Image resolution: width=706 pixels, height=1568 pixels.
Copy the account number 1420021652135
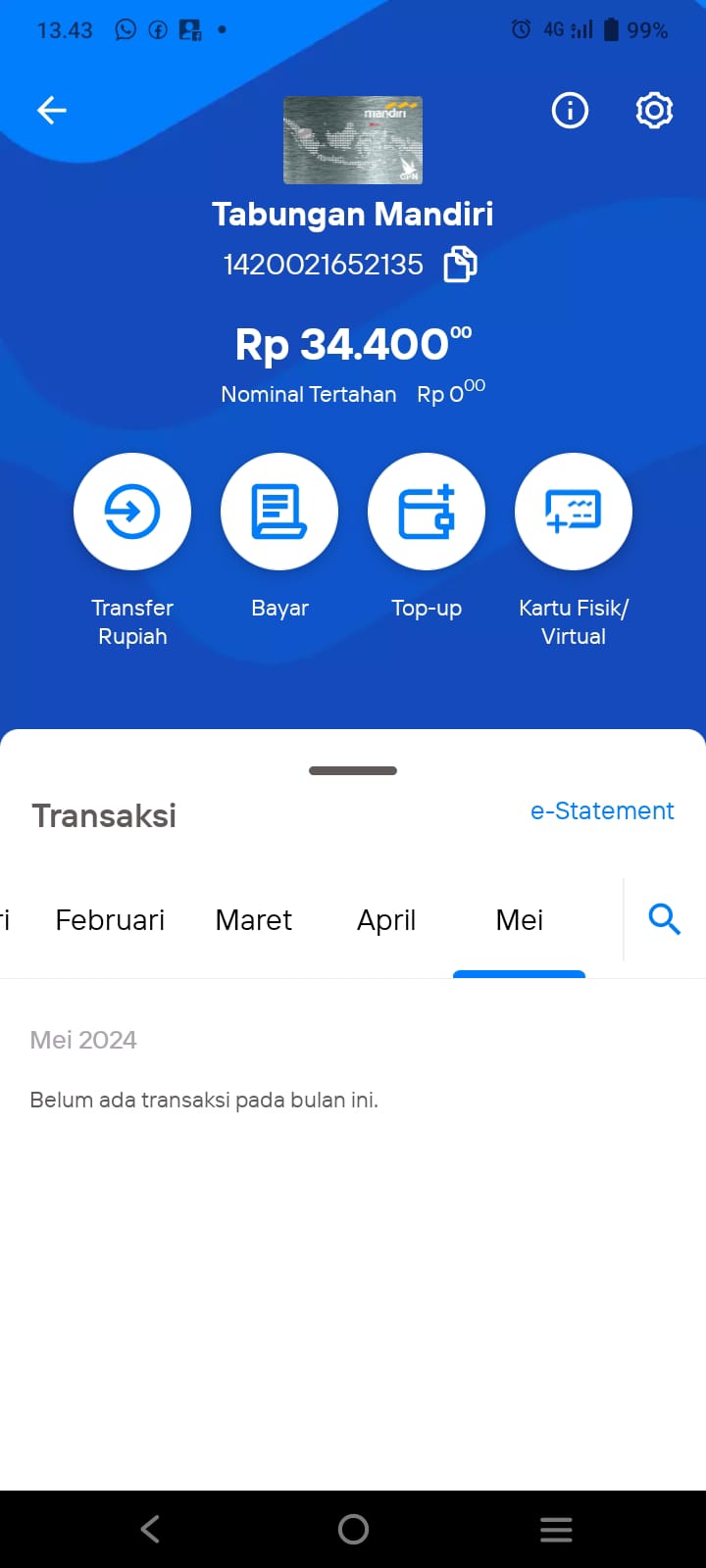[460, 265]
